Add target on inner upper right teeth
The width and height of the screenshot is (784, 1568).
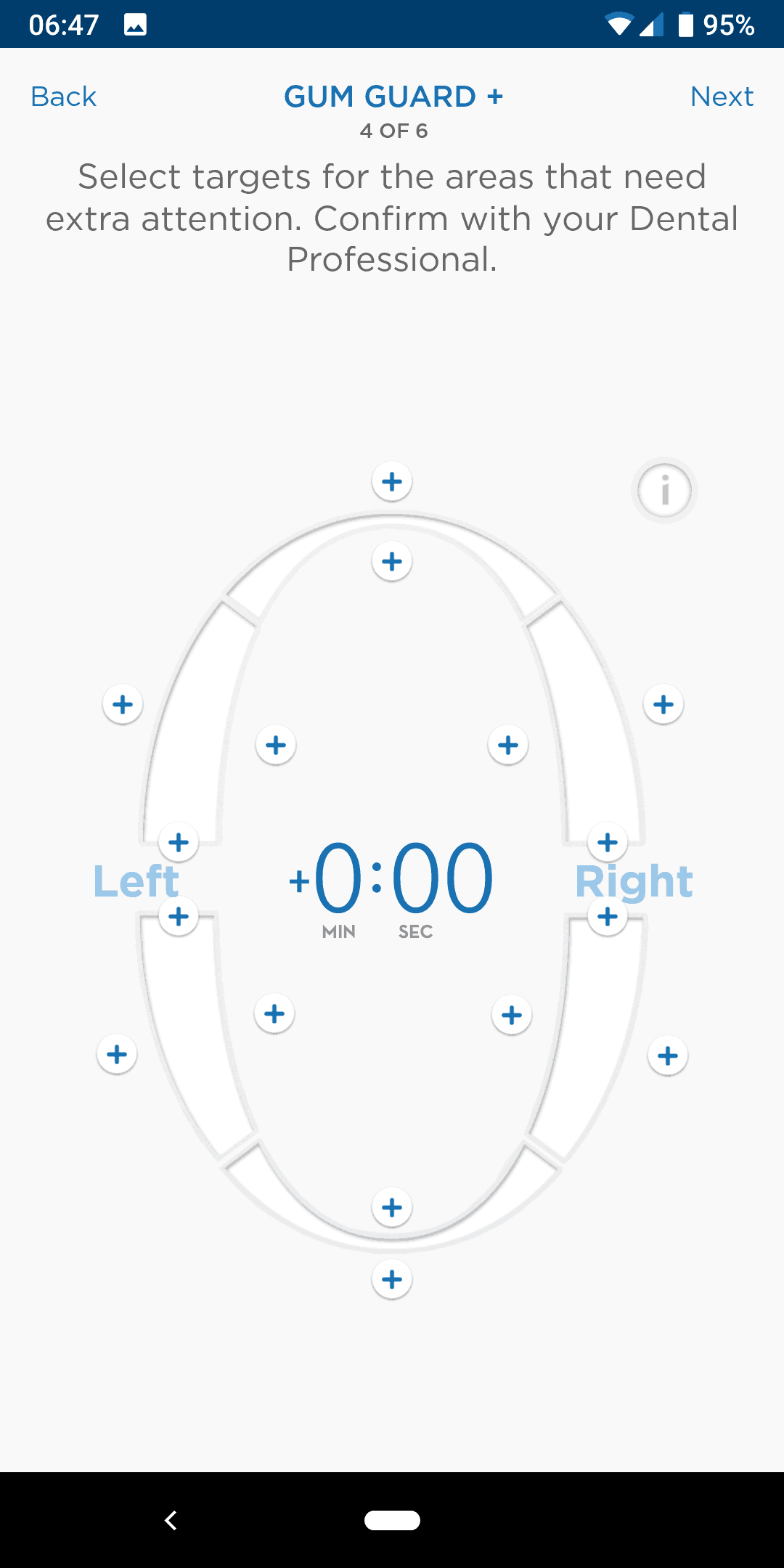pyautogui.click(x=508, y=745)
